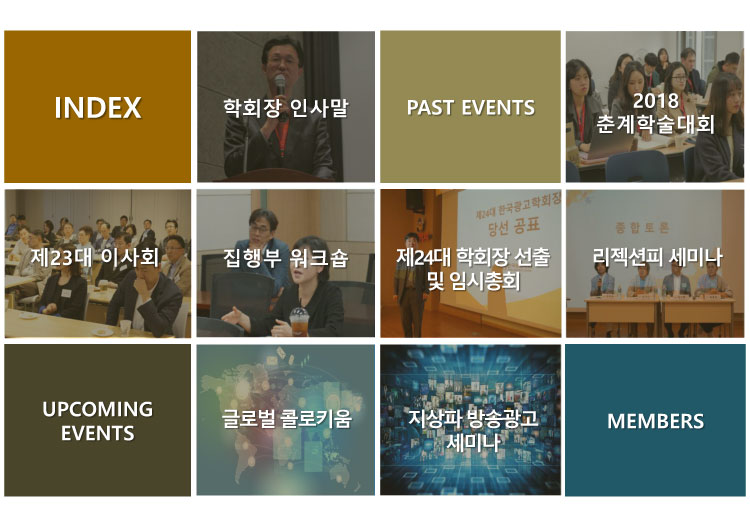Jump to the UPCOMING EVENTS section
750x527 pixels.
pos(97,420)
